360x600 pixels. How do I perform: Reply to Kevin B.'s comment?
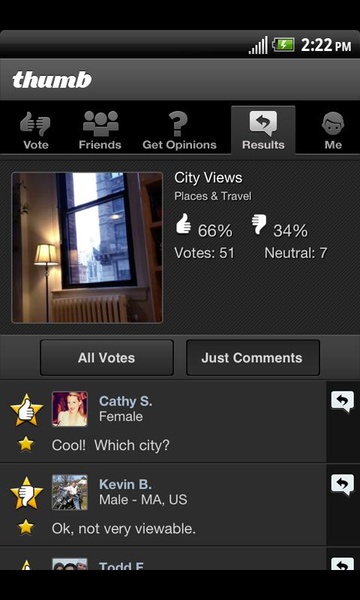coord(342,485)
